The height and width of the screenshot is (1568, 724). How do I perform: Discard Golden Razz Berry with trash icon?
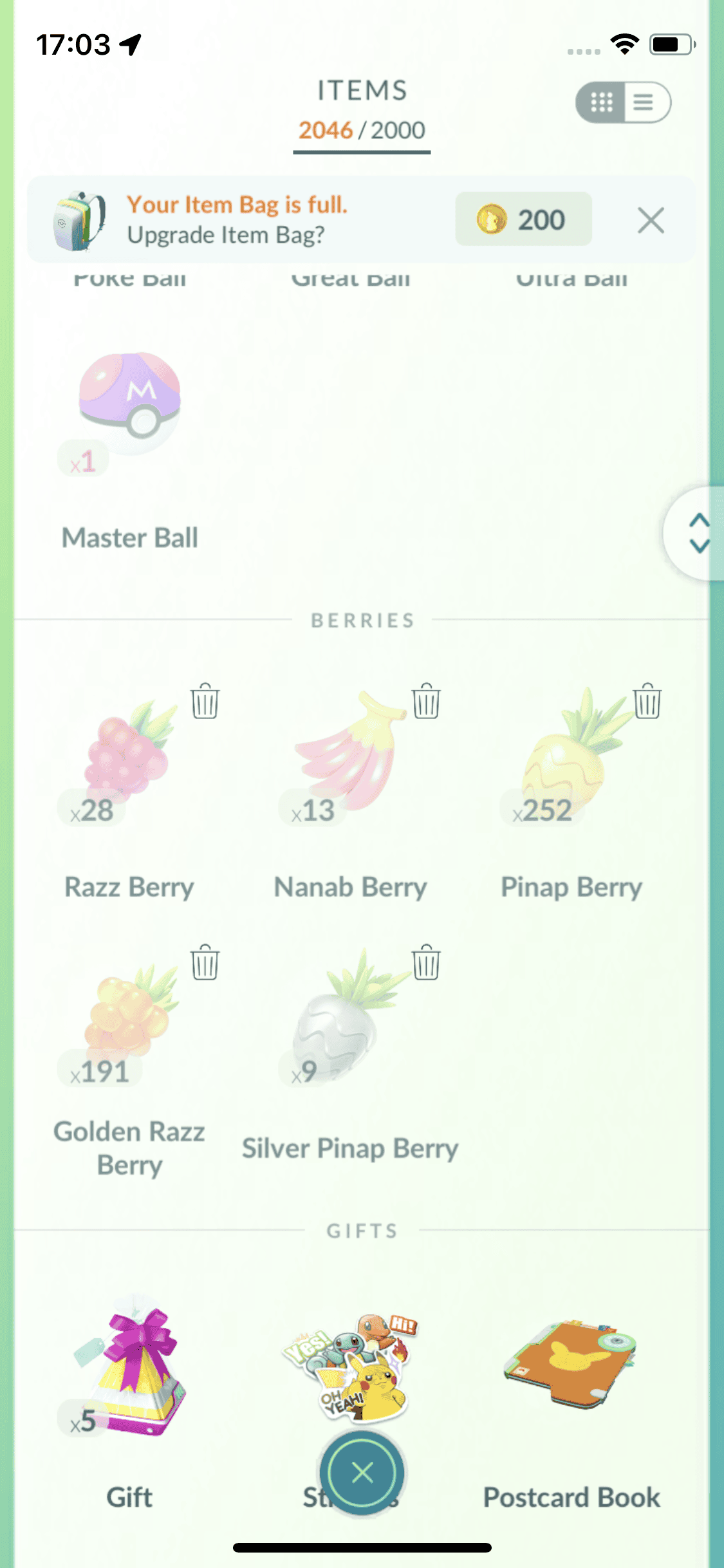pos(205,962)
